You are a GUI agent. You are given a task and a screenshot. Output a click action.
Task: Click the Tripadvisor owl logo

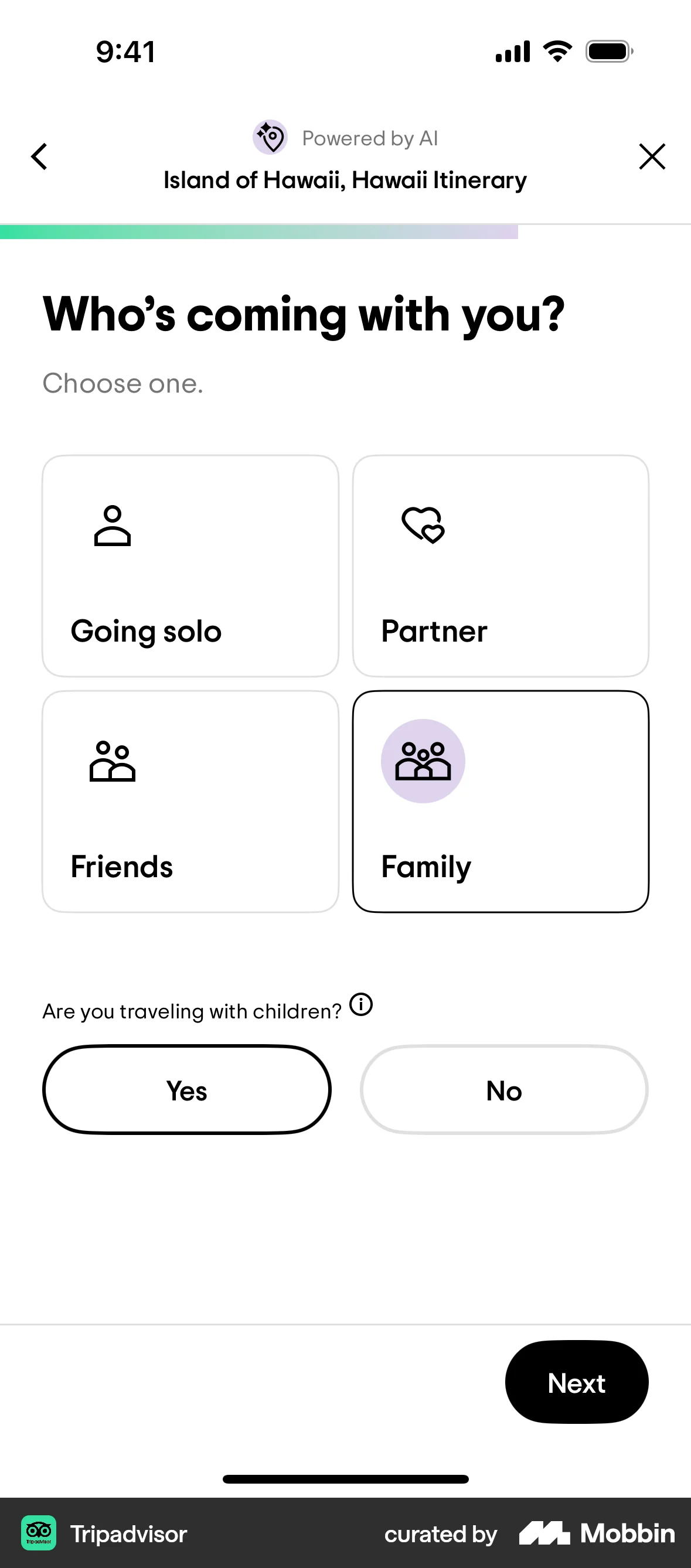[38, 1533]
